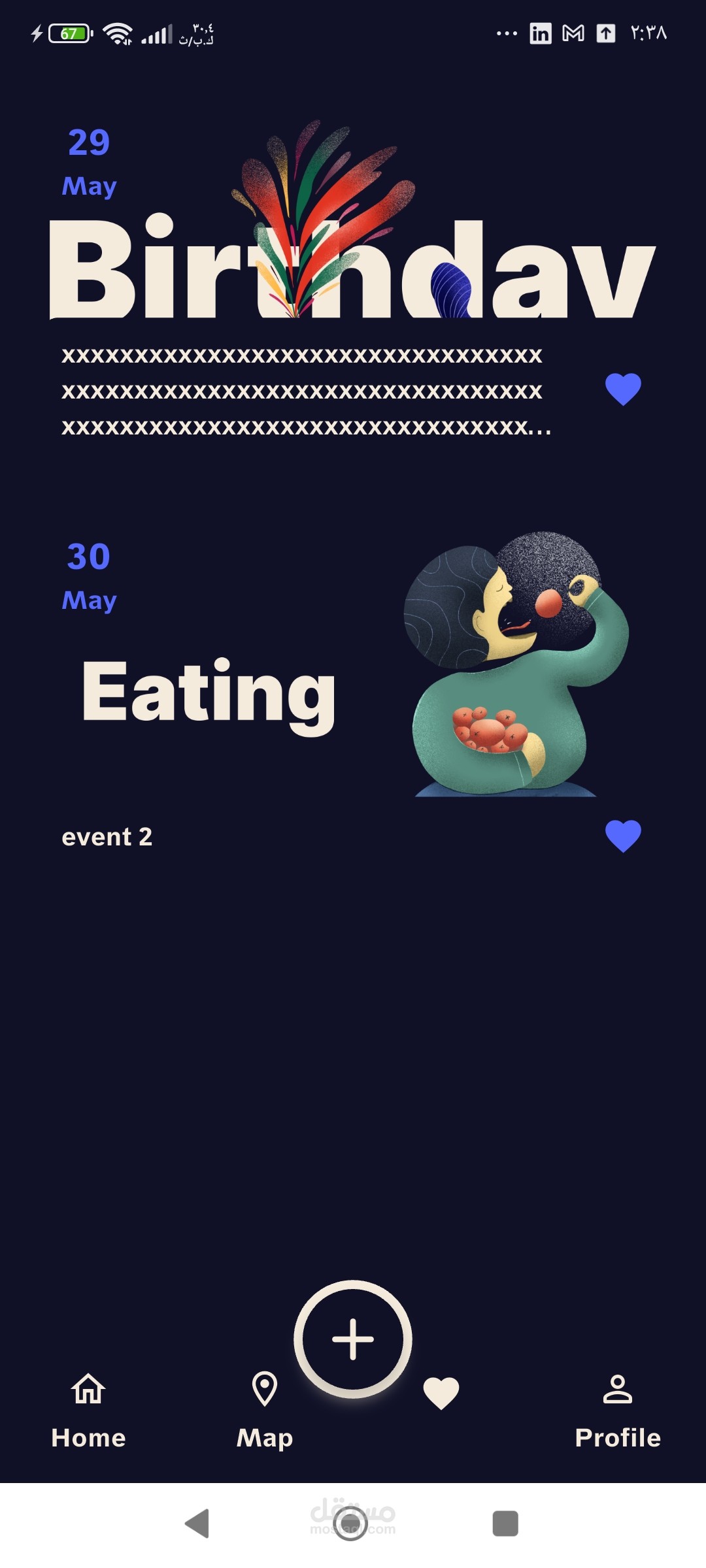This screenshot has height=1568, width=706.
Task: Unfavorite the Birthday event heart
Action: [x=623, y=389]
